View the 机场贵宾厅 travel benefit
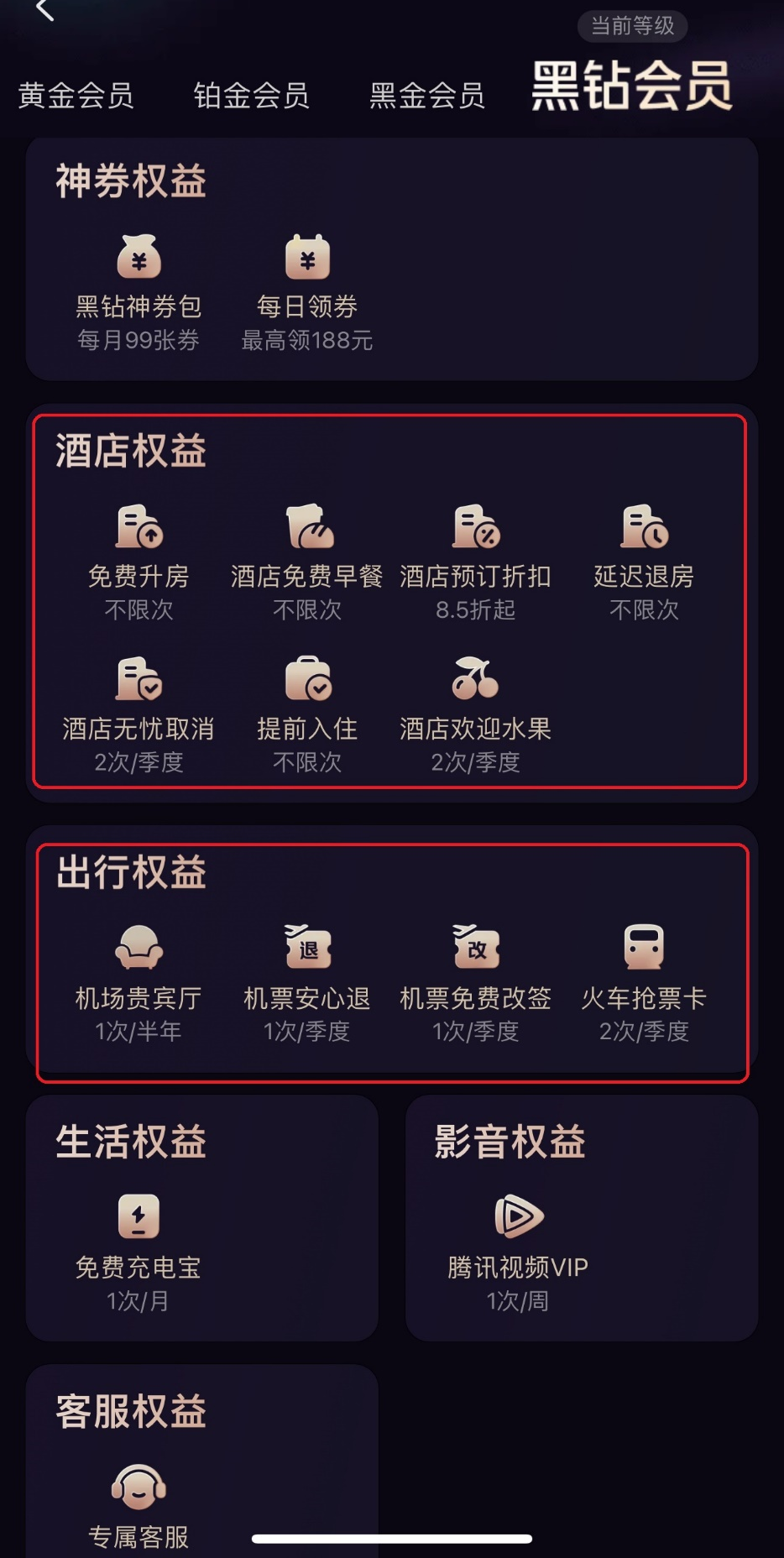 point(139,982)
